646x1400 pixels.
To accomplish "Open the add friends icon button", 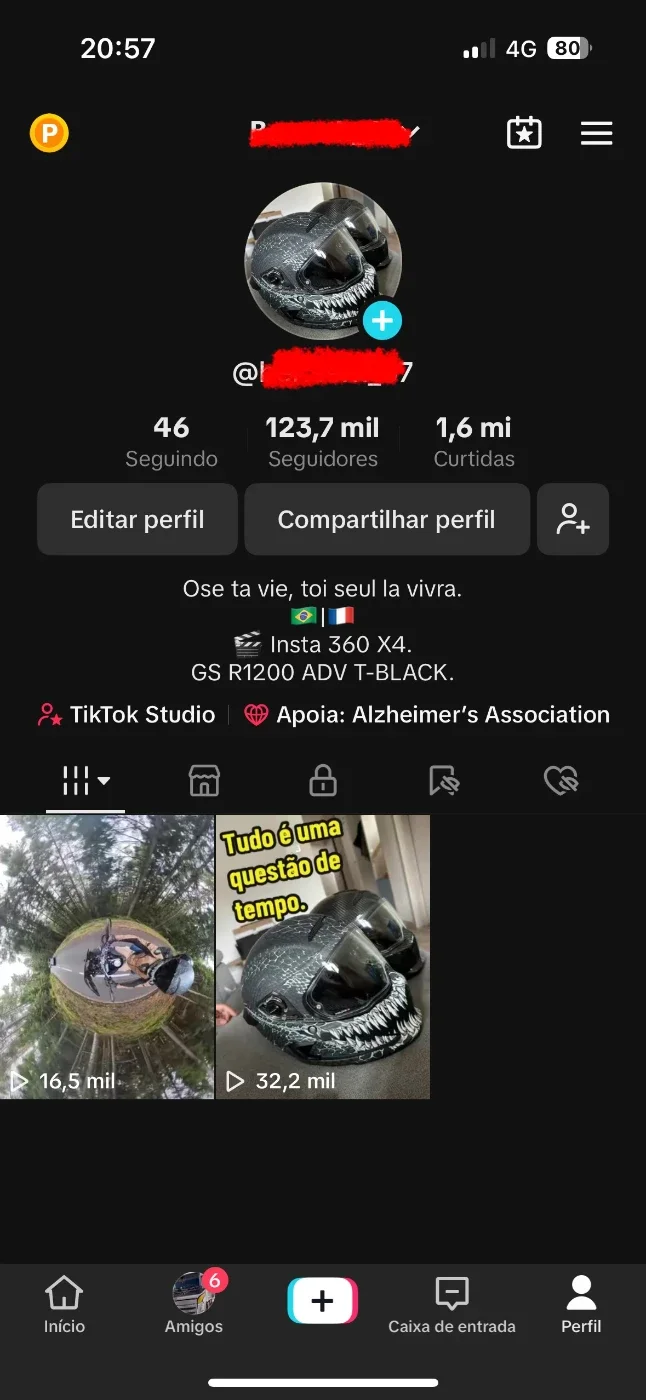I will [x=573, y=519].
